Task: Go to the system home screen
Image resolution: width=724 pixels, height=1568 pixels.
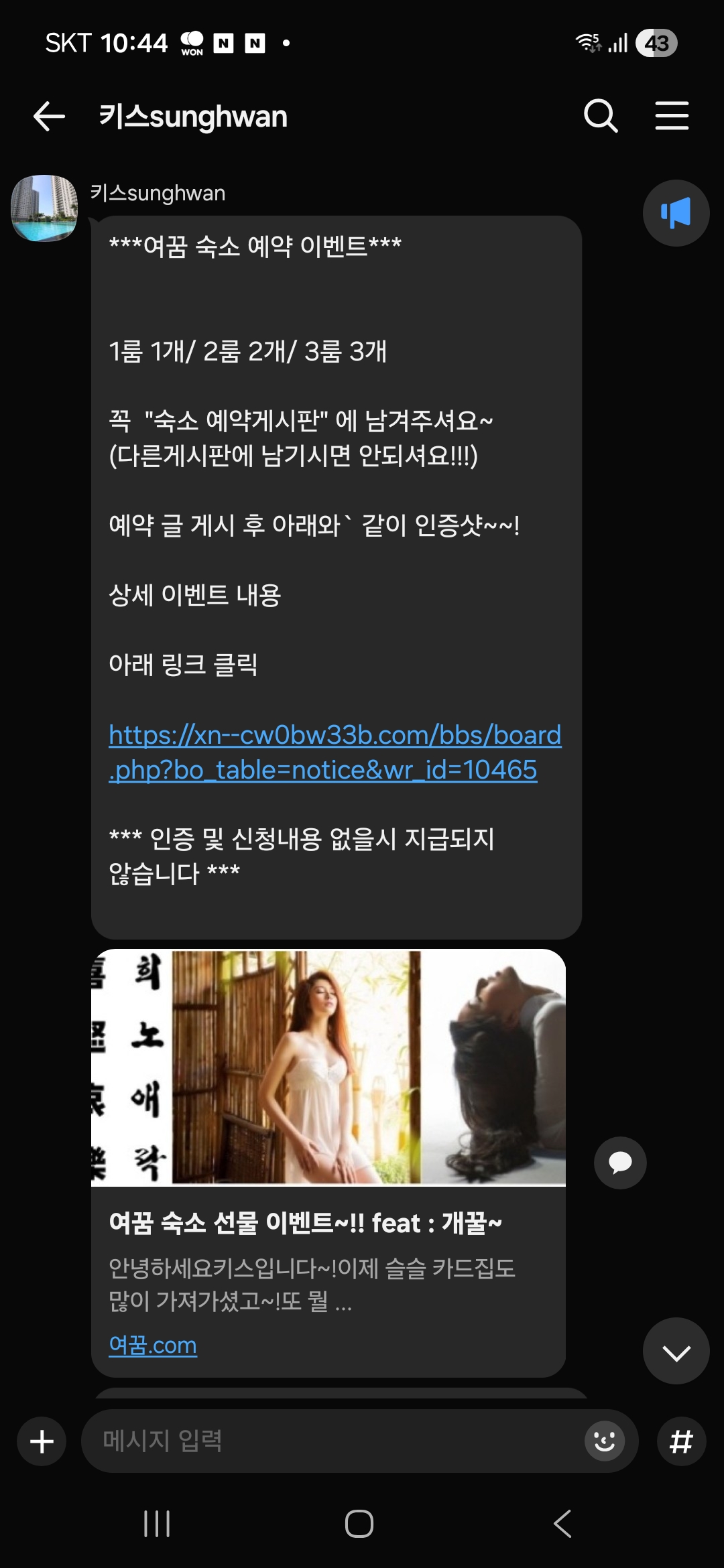Action: tap(359, 1524)
